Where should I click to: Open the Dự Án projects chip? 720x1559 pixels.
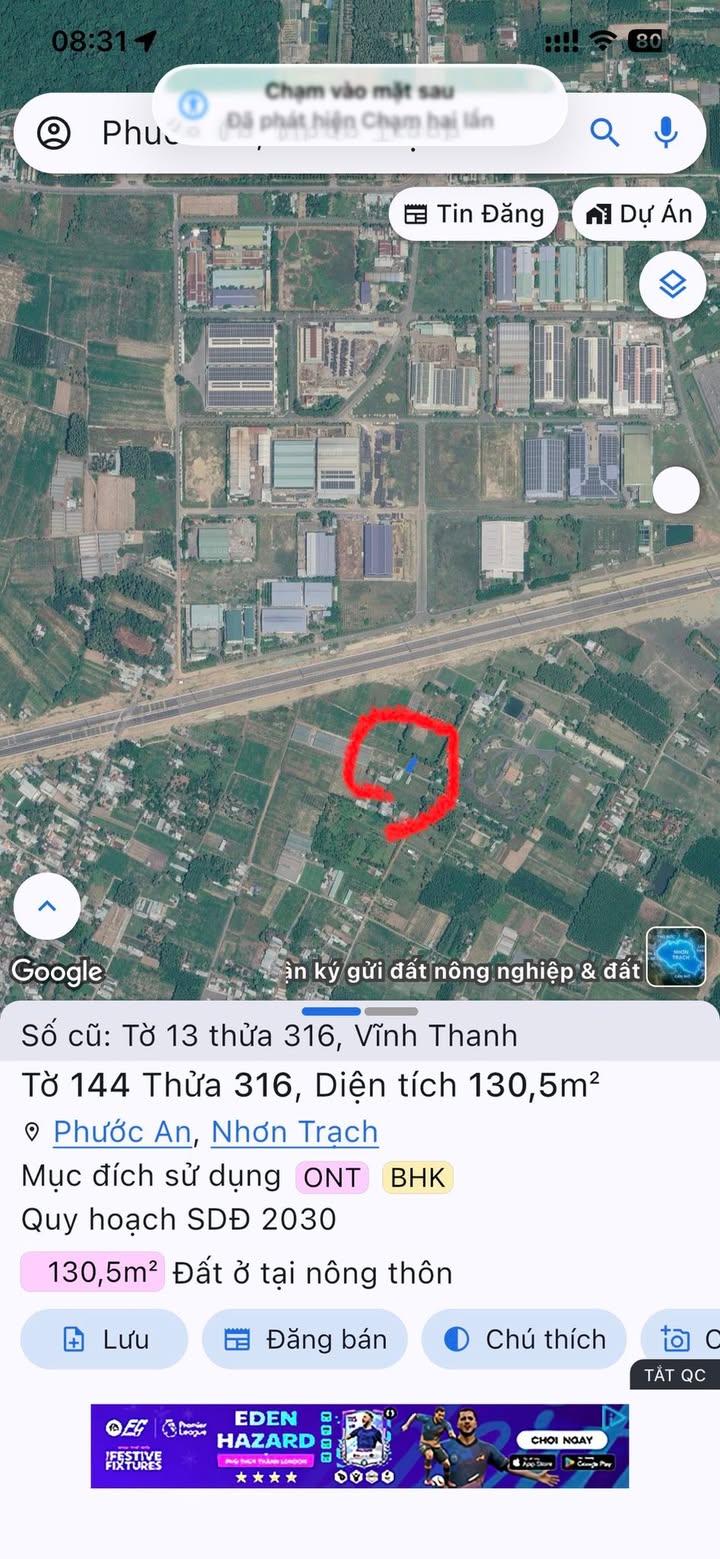(x=639, y=214)
